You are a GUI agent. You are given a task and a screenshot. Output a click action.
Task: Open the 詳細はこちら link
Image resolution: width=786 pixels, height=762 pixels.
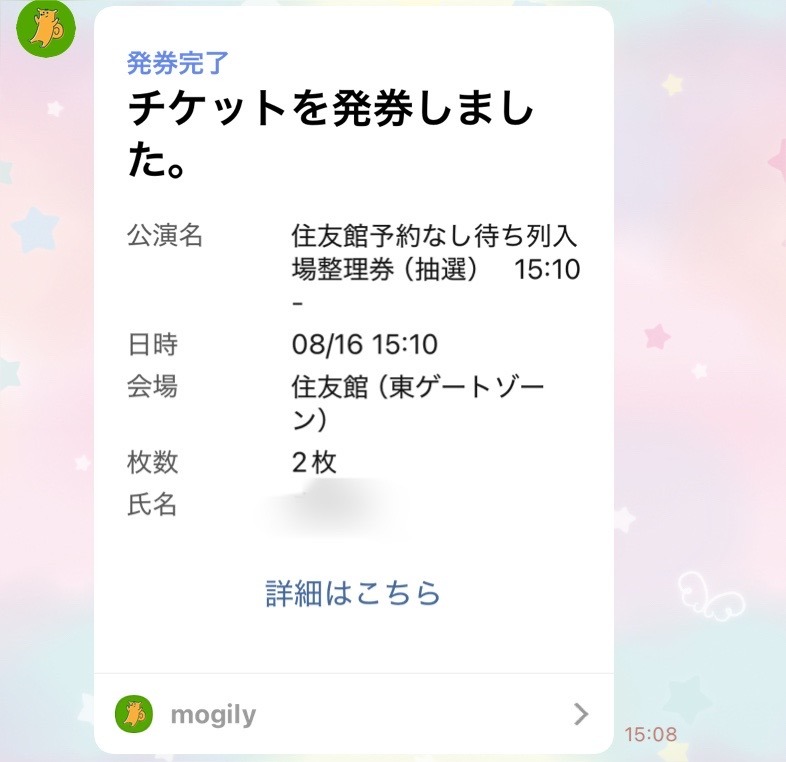[353, 593]
